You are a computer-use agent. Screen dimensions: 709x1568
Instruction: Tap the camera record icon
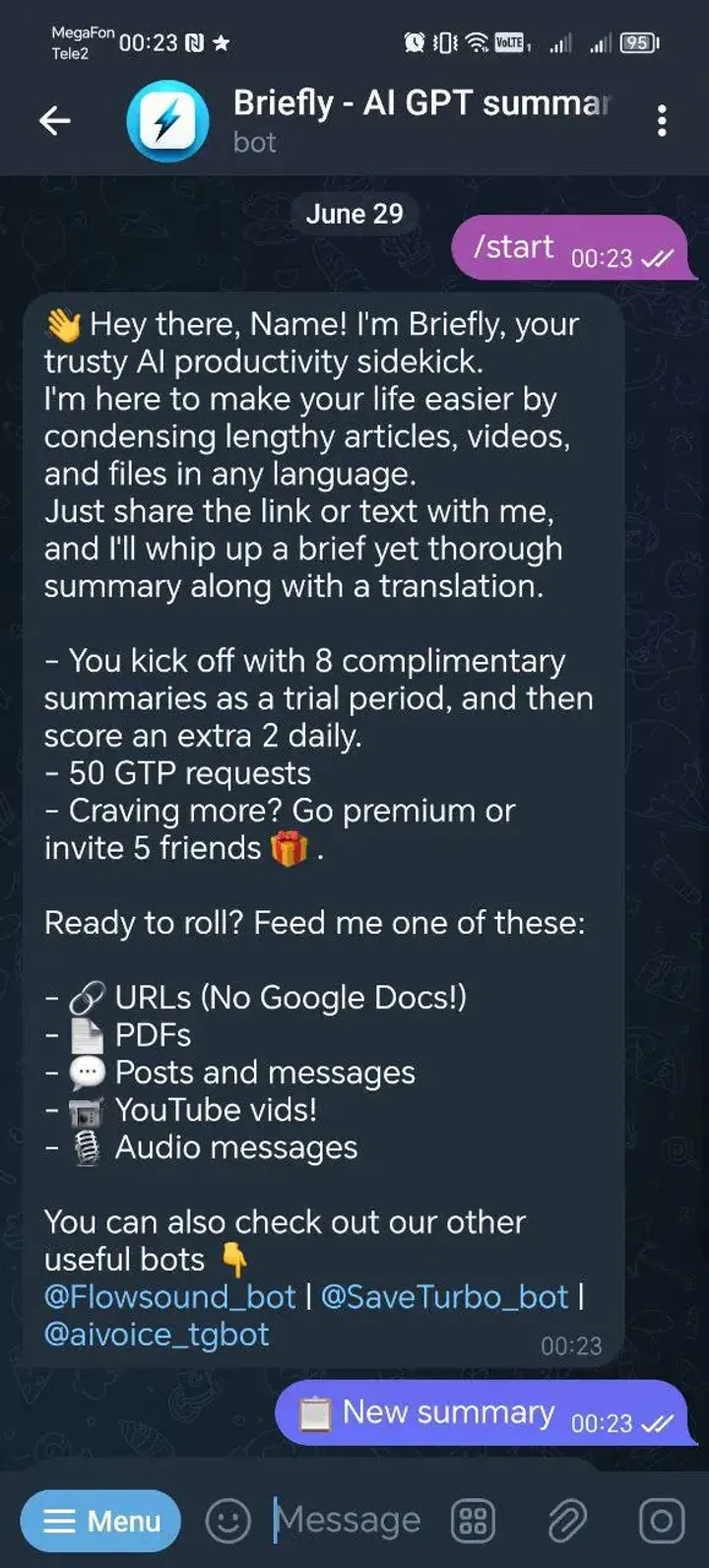tap(656, 1520)
